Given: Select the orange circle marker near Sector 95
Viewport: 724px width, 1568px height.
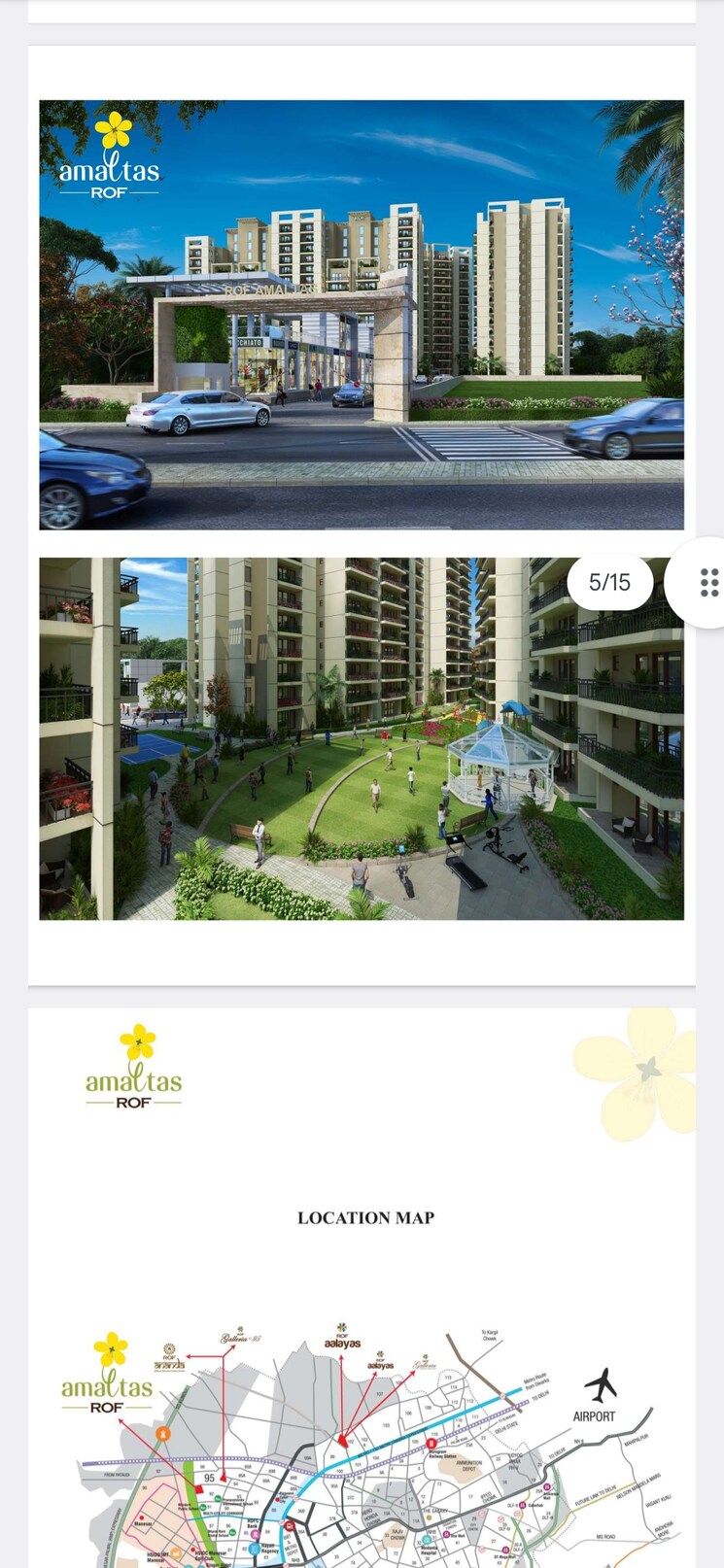Looking at the screenshot, I should [162, 1433].
